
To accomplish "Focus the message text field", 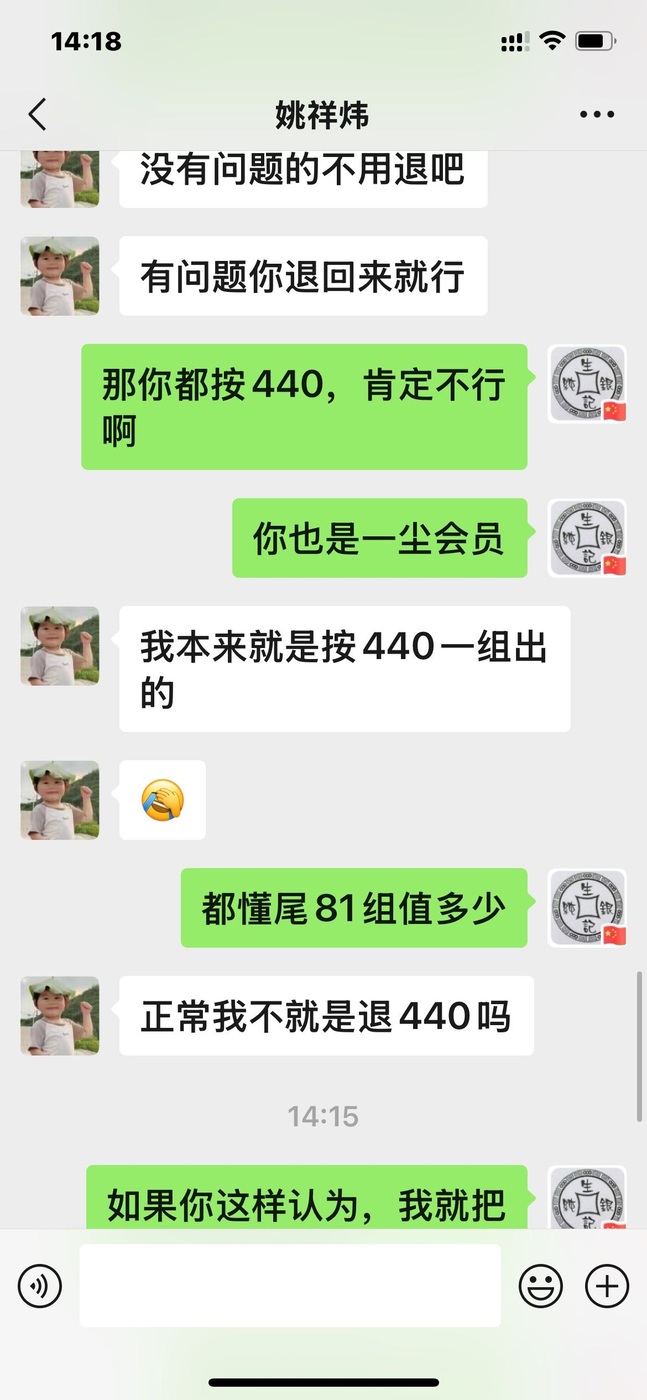I will pos(290,1285).
